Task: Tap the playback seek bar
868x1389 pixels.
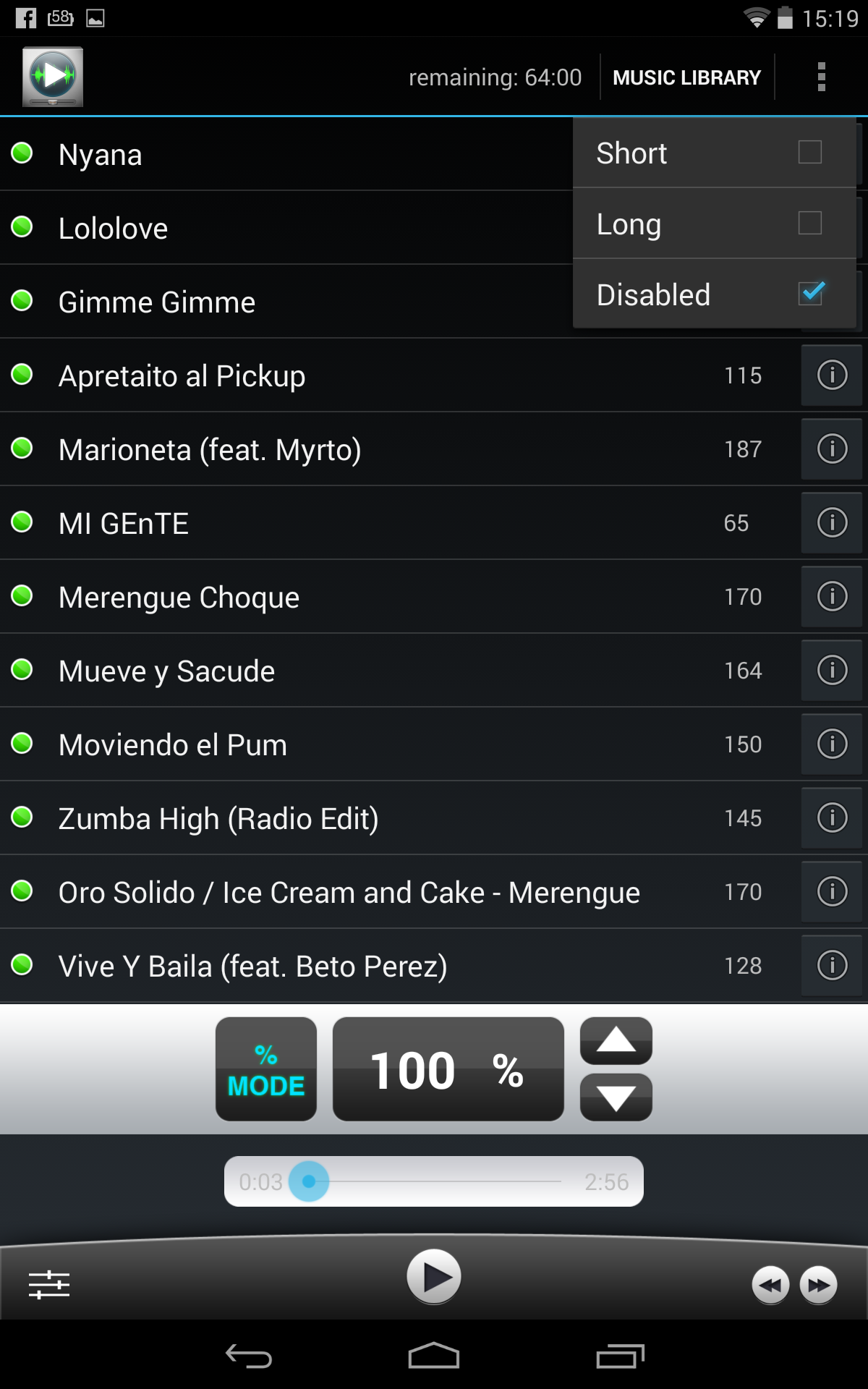Action: tap(434, 1181)
